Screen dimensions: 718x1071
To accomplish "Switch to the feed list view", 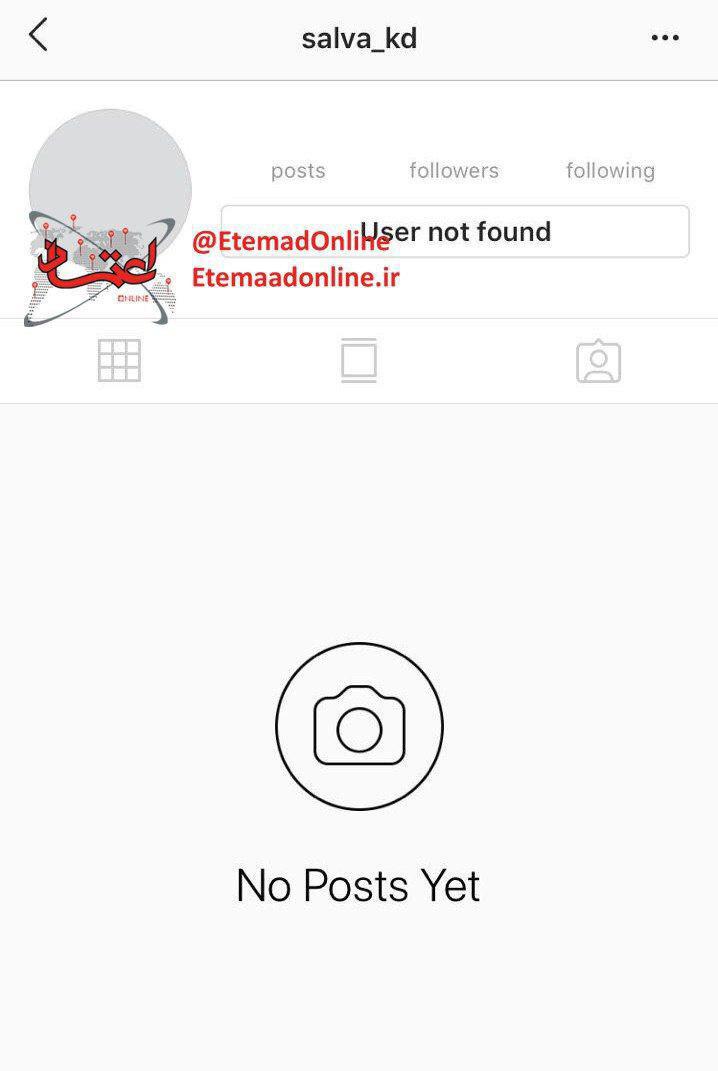I will pyautogui.click(x=359, y=361).
